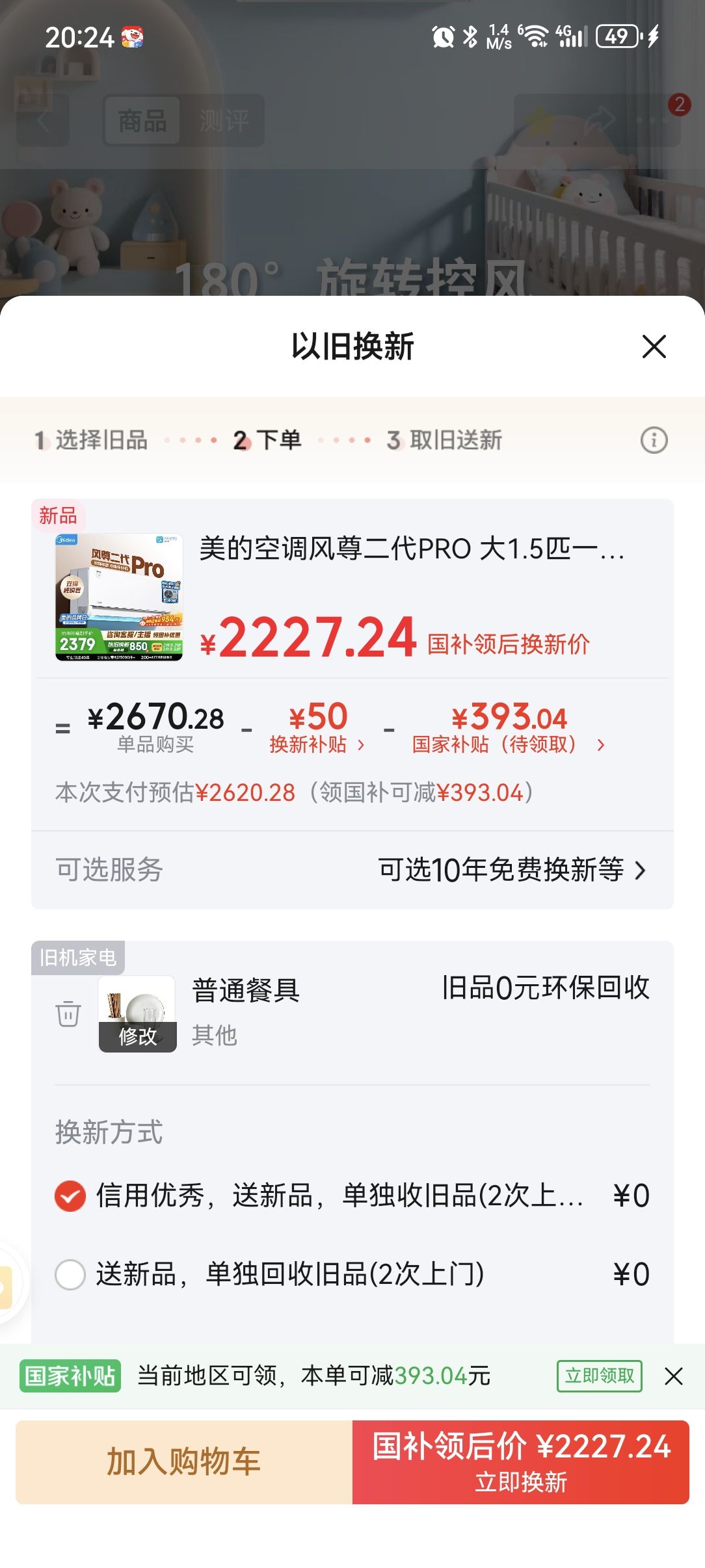Viewport: 705px width, 1568px height.
Task: Dismiss the 国家补贴 banner
Action: 674,1376
